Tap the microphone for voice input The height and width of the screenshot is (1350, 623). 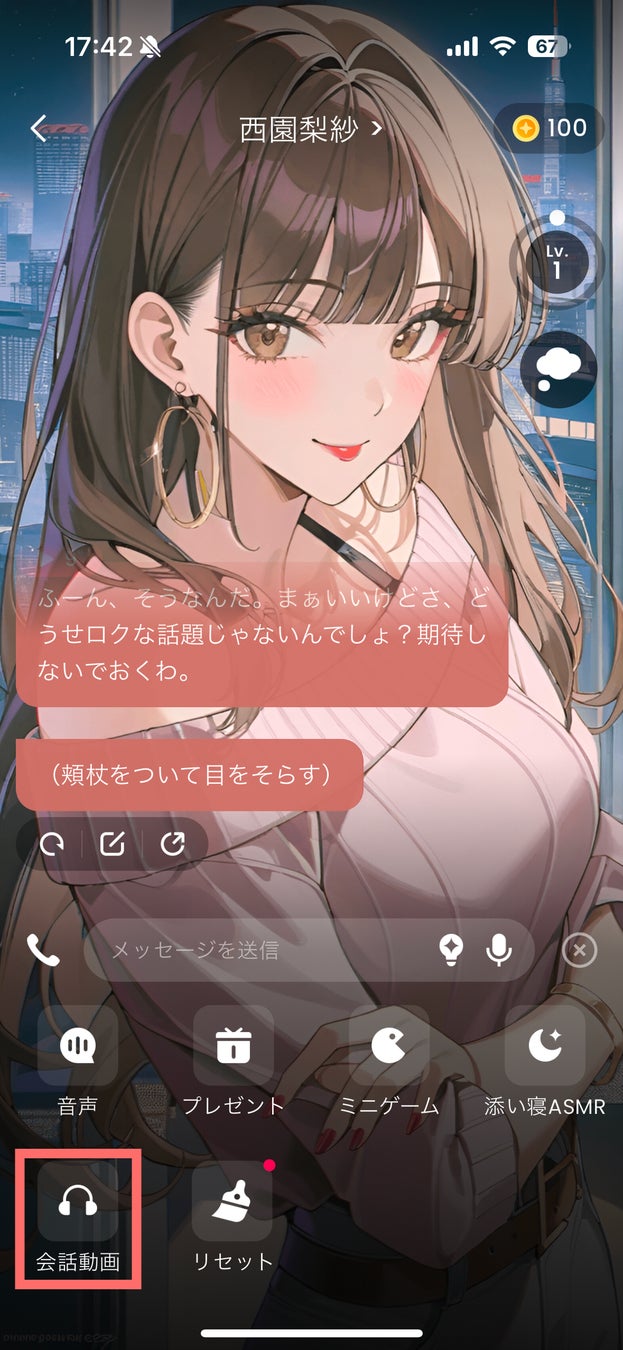498,950
